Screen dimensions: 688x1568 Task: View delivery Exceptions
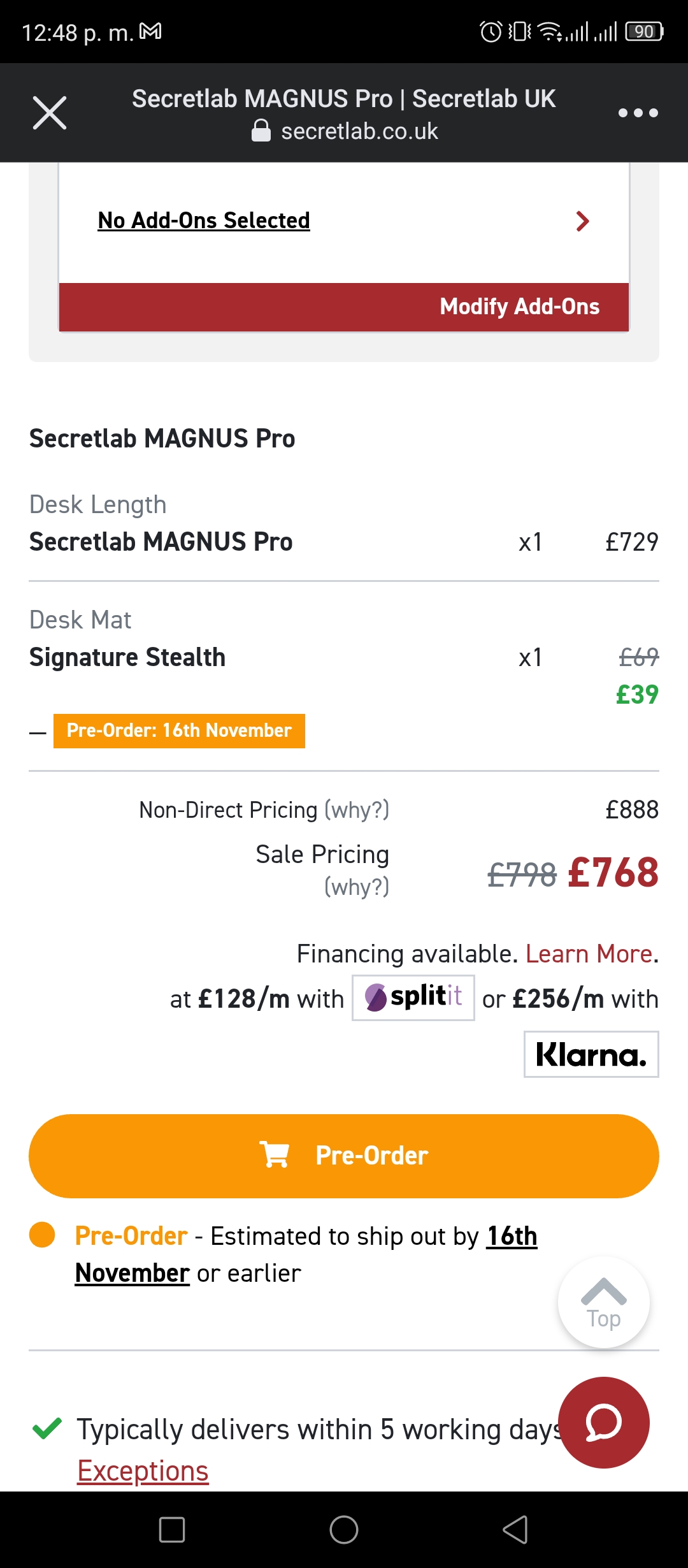[143, 1471]
